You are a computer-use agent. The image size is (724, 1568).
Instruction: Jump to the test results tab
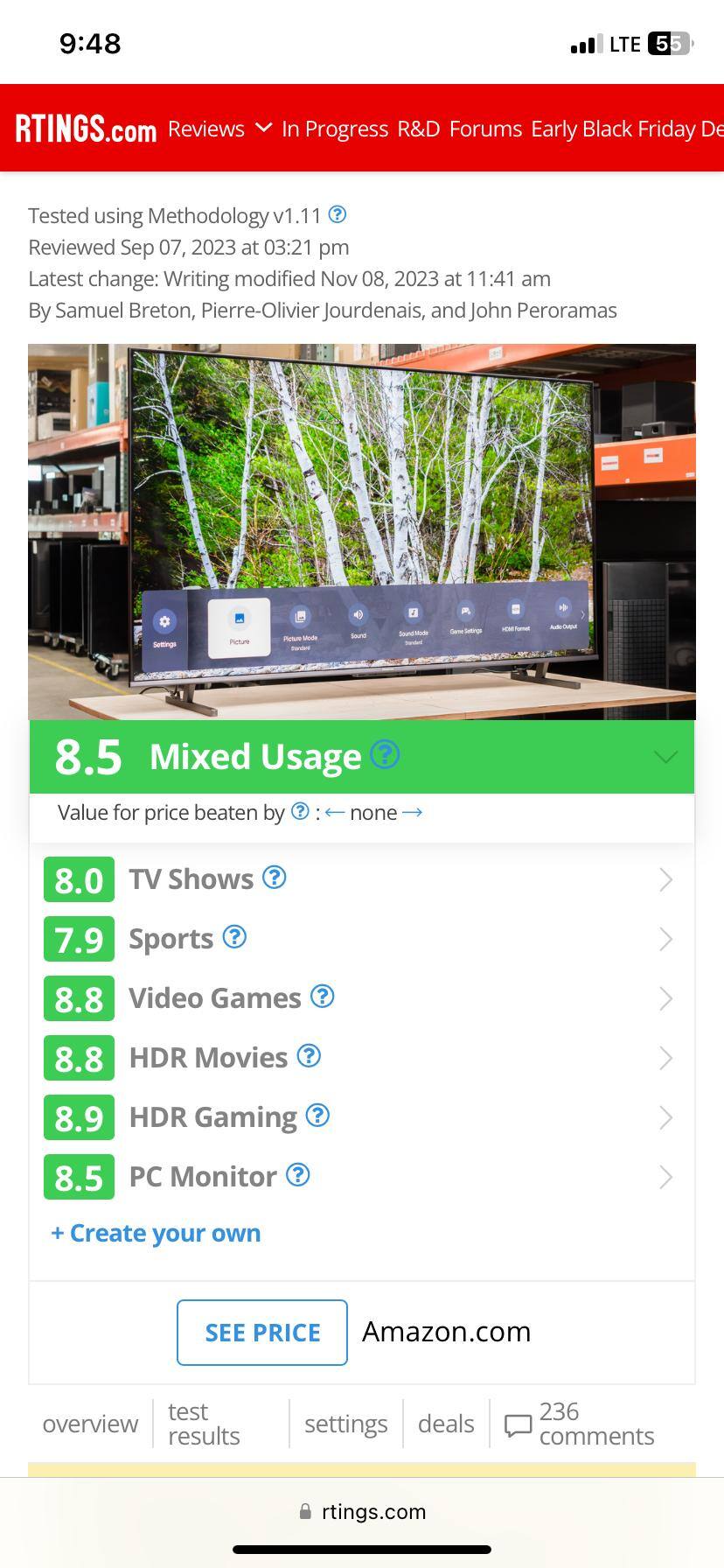click(204, 1424)
